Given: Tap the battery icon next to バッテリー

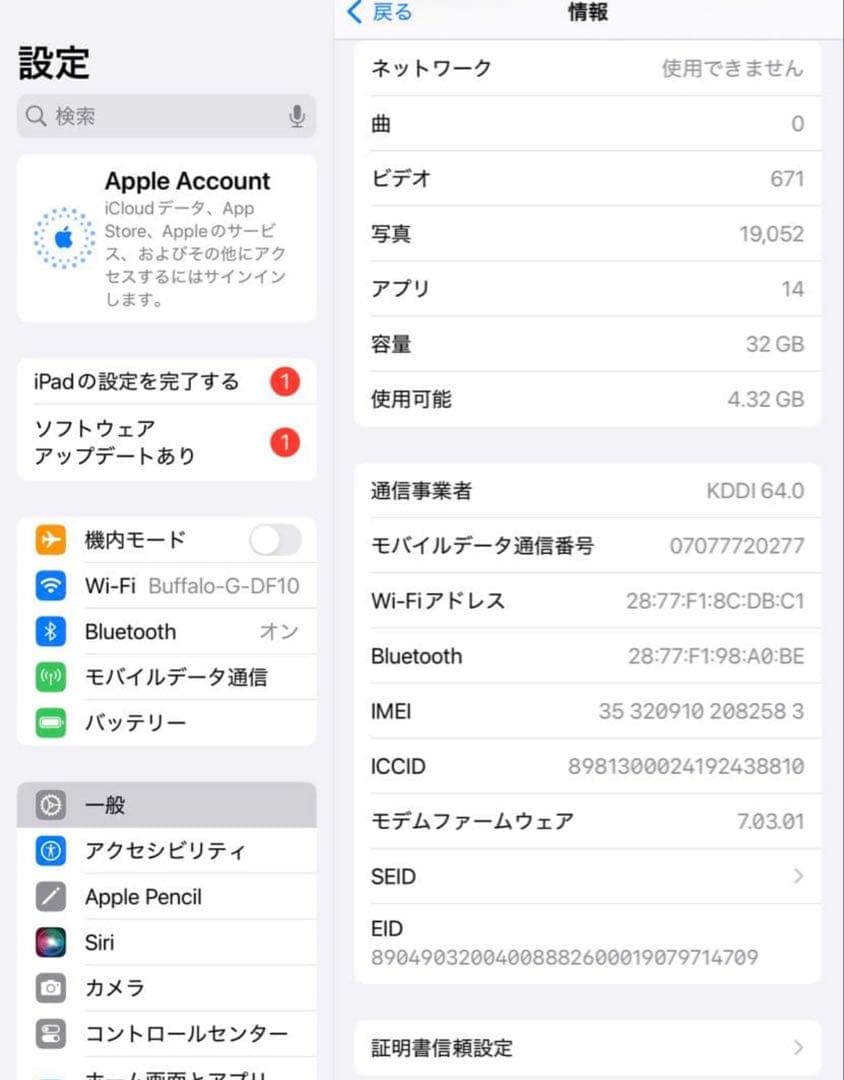Looking at the screenshot, I should click(52, 722).
